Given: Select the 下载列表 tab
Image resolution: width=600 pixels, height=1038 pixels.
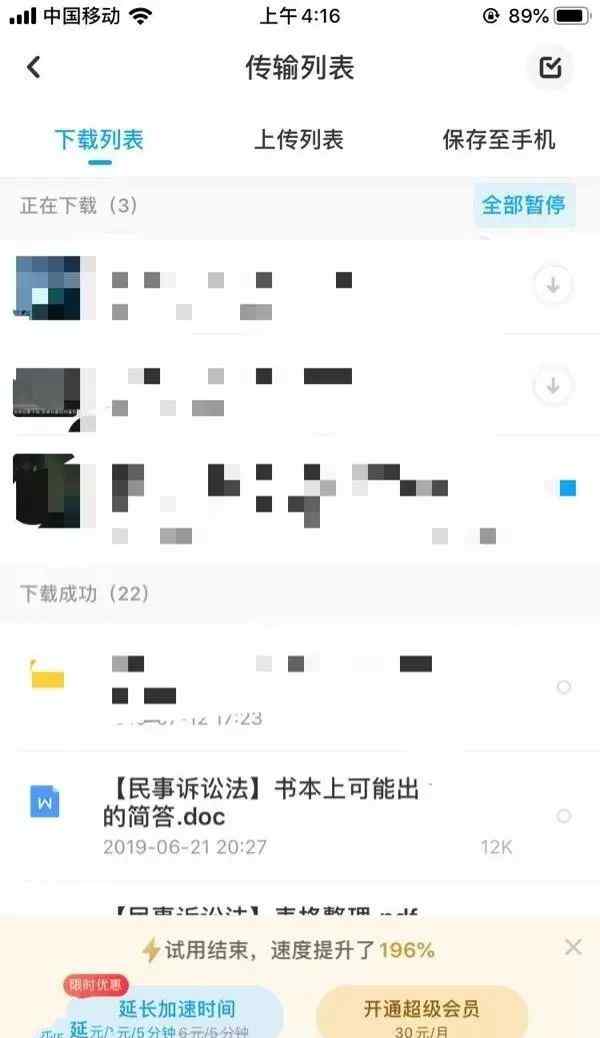Looking at the screenshot, I should pyautogui.click(x=99, y=140).
